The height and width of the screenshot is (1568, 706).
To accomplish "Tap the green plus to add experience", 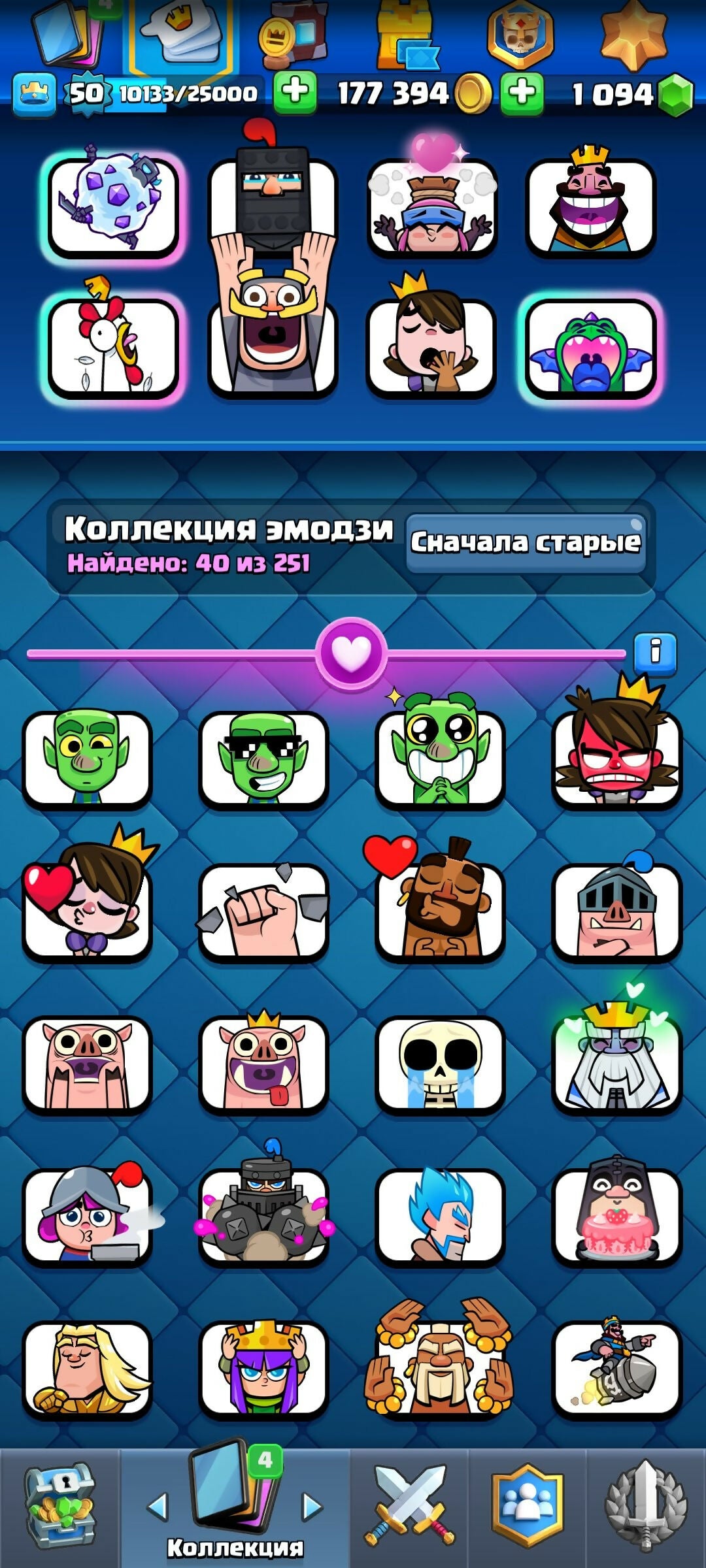I will [295, 93].
